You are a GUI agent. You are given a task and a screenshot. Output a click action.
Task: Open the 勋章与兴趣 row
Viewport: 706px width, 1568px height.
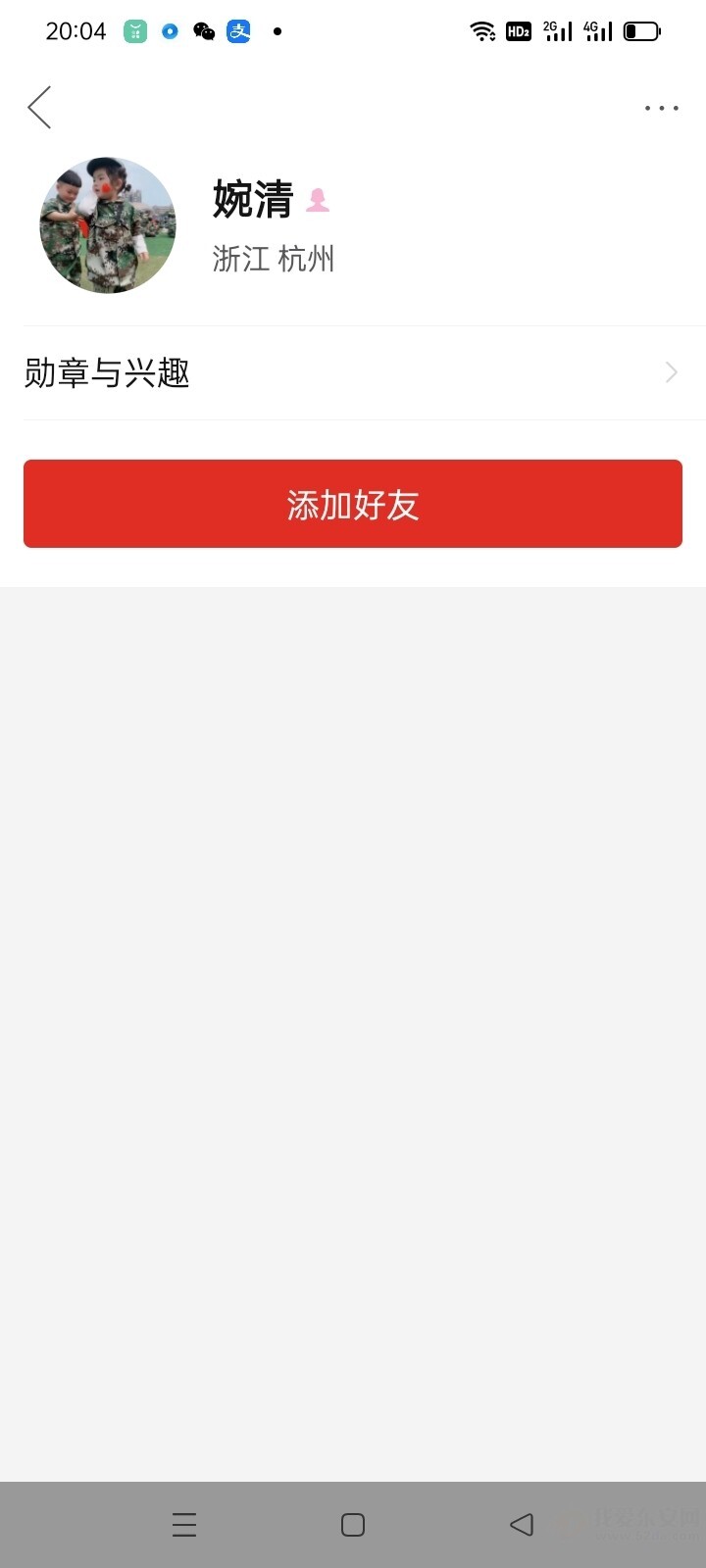coord(353,372)
